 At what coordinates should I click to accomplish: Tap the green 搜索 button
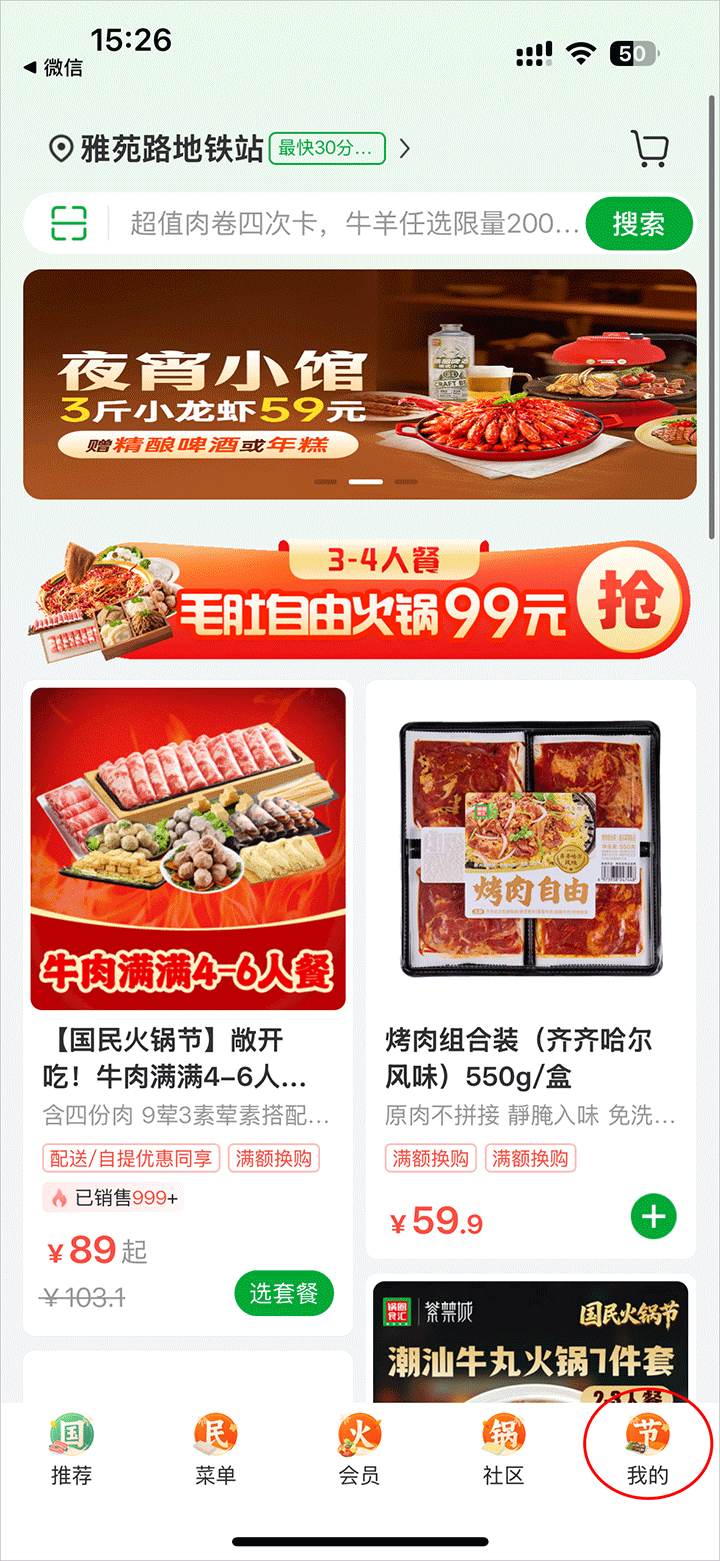638,223
